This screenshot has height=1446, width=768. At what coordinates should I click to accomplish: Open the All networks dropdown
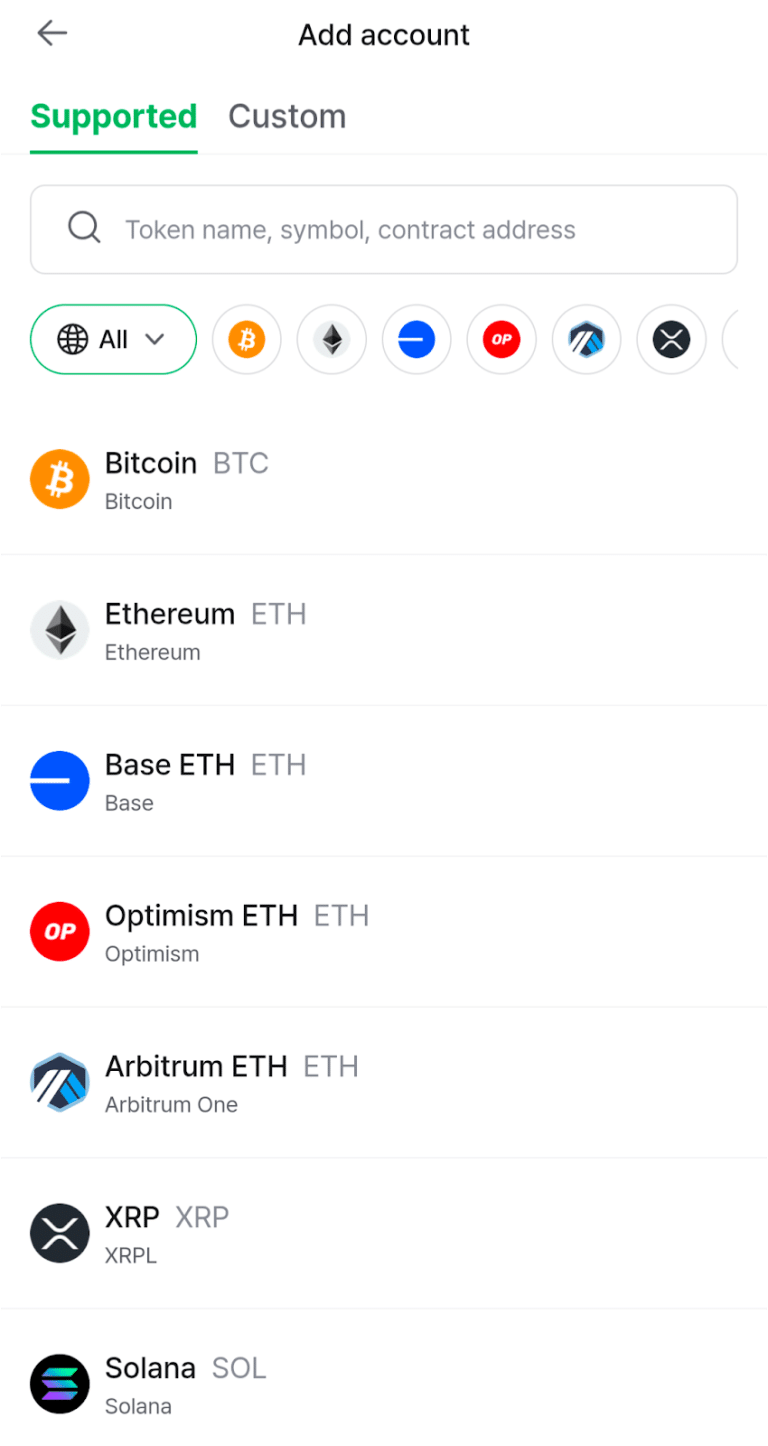[x=113, y=339]
